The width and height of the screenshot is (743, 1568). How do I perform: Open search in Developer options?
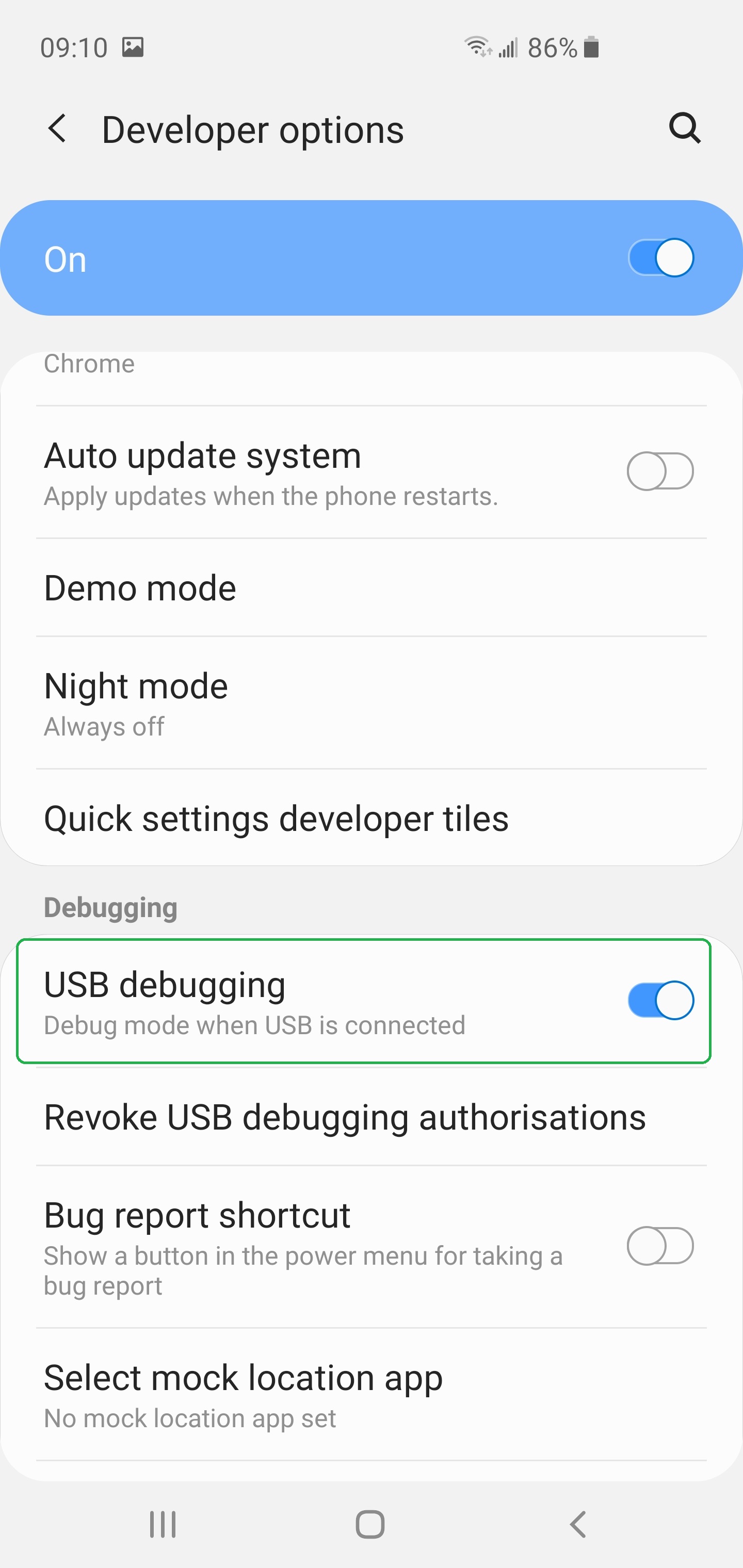click(x=685, y=128)
